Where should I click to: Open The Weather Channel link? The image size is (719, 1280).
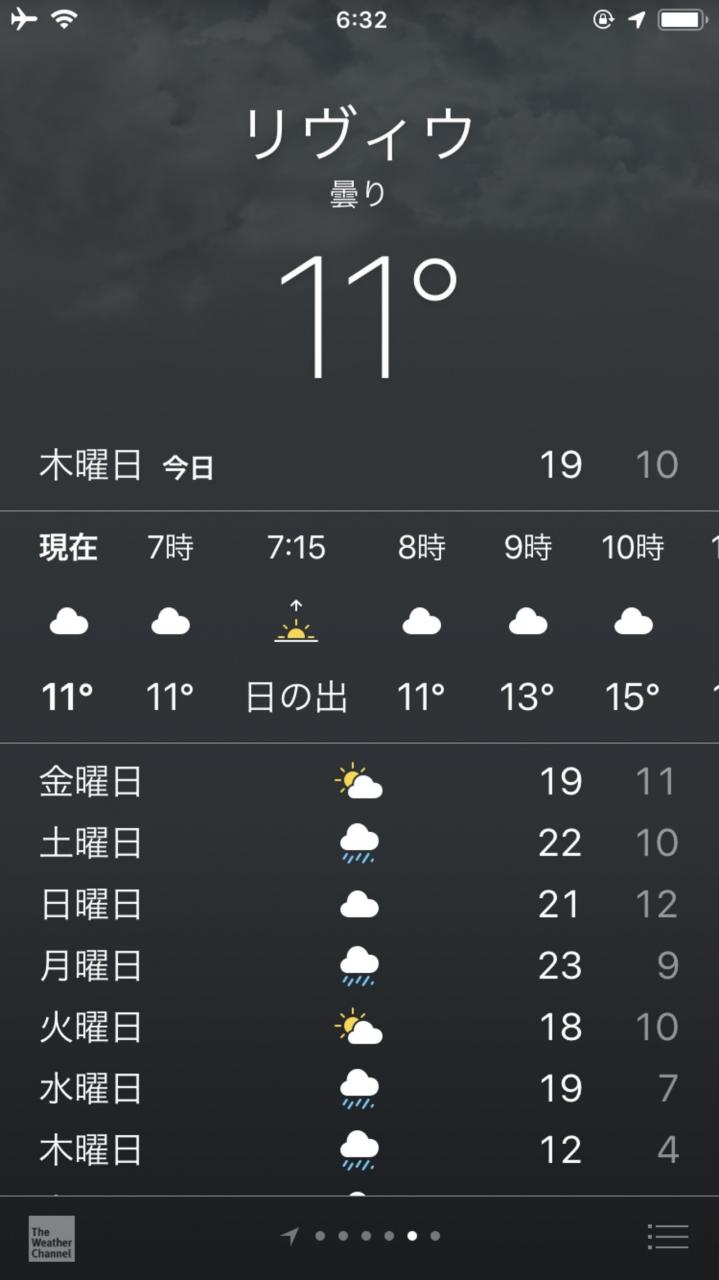51,1238
